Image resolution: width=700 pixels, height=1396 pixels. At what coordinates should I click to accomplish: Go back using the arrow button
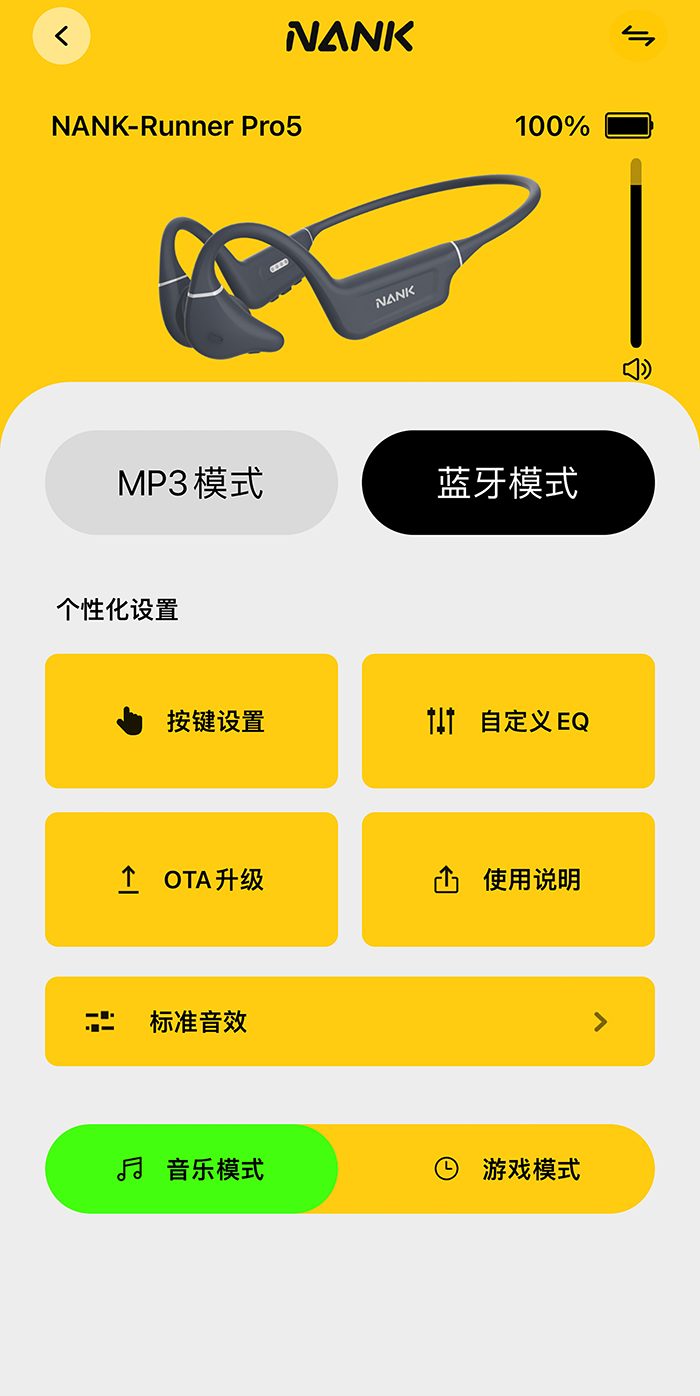coord(62,36)
